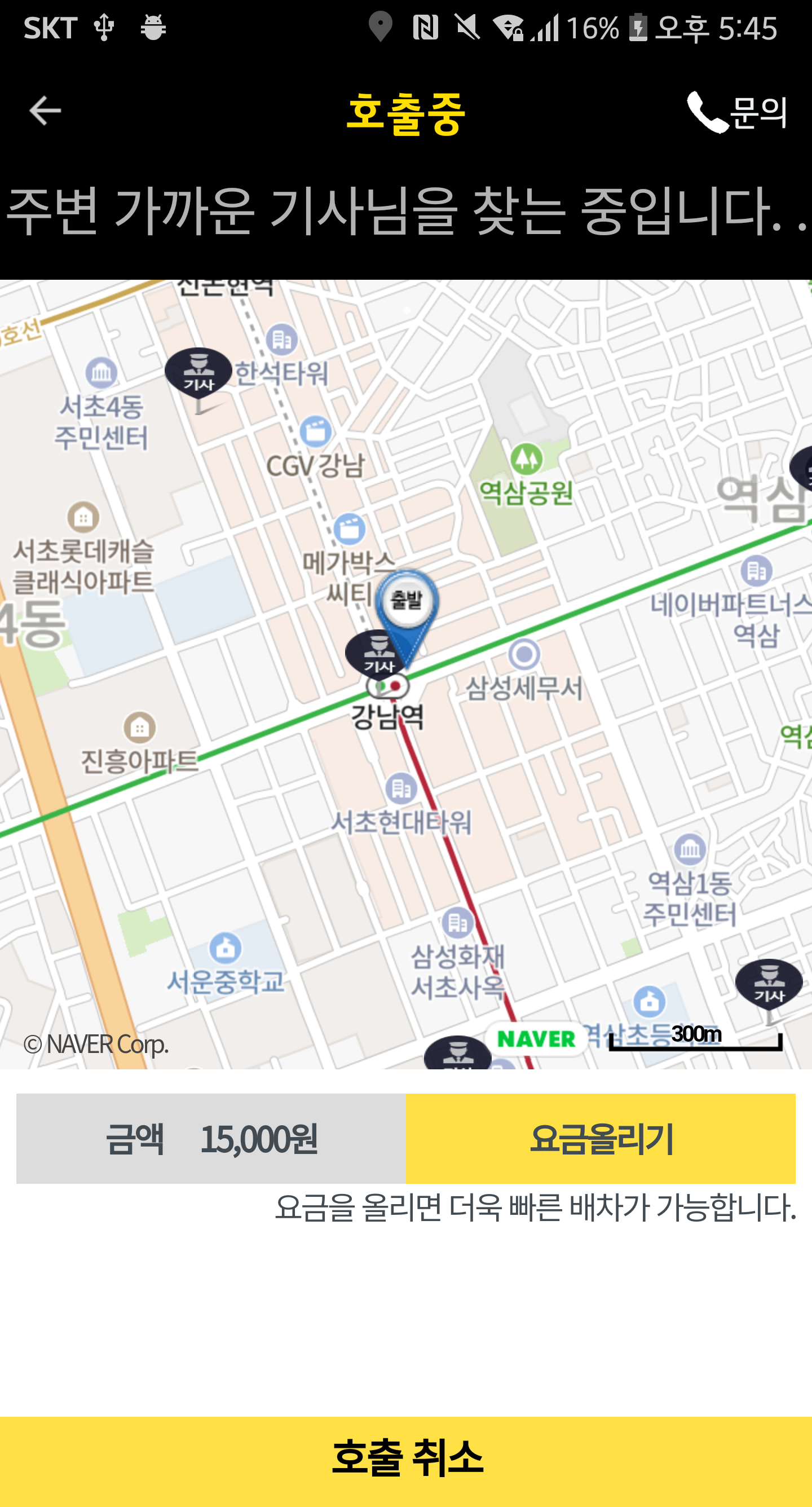Select the 진흥아파트 apartment icon

(139, 729)
